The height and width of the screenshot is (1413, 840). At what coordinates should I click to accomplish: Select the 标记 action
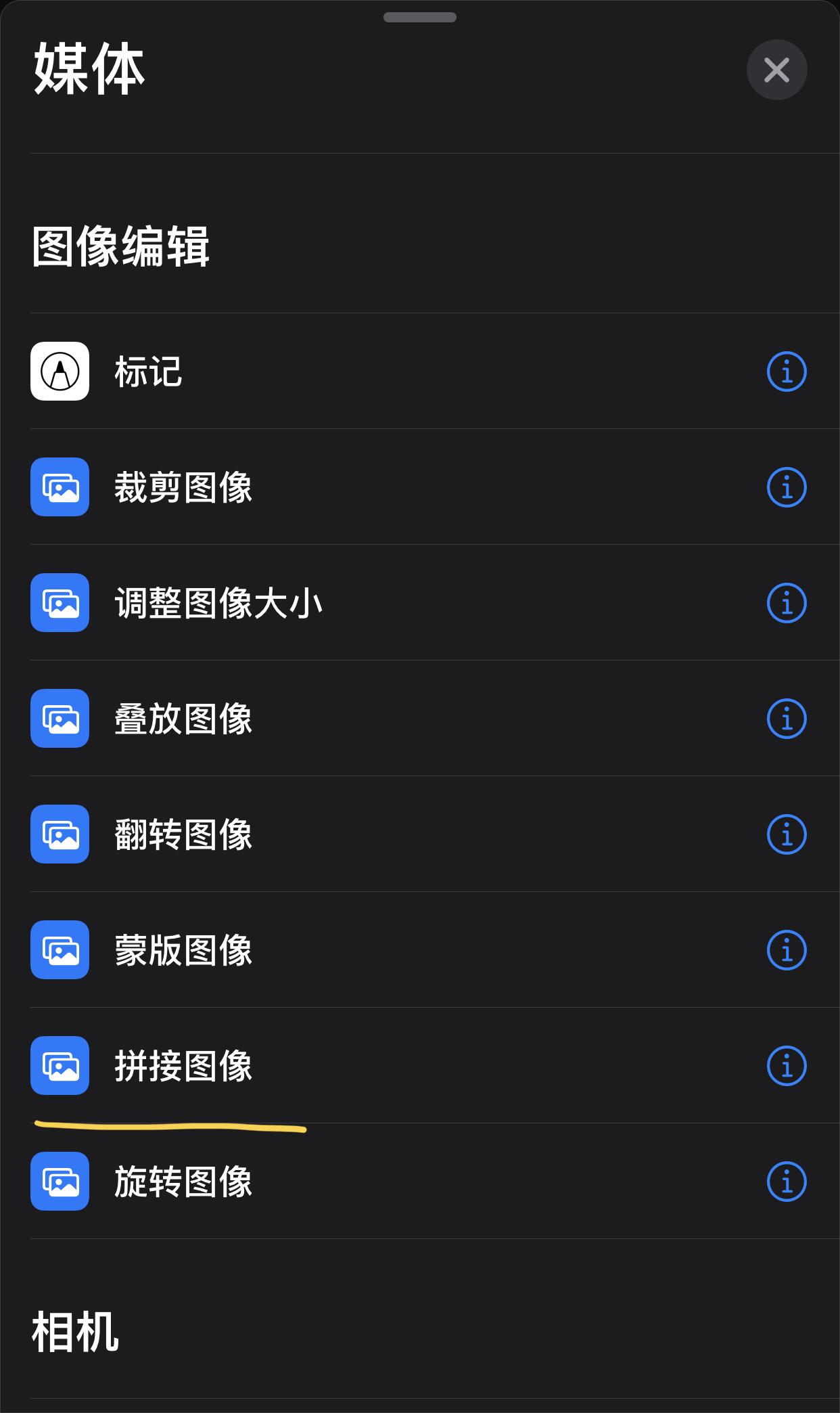click(x=149, y=372)
